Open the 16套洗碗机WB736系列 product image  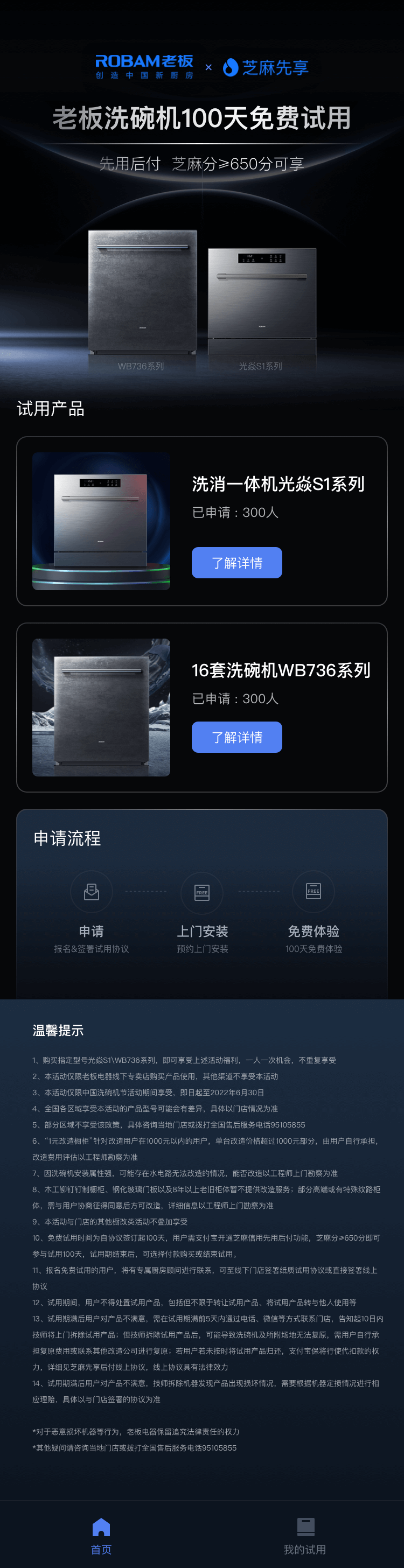(x=101, y=706)
